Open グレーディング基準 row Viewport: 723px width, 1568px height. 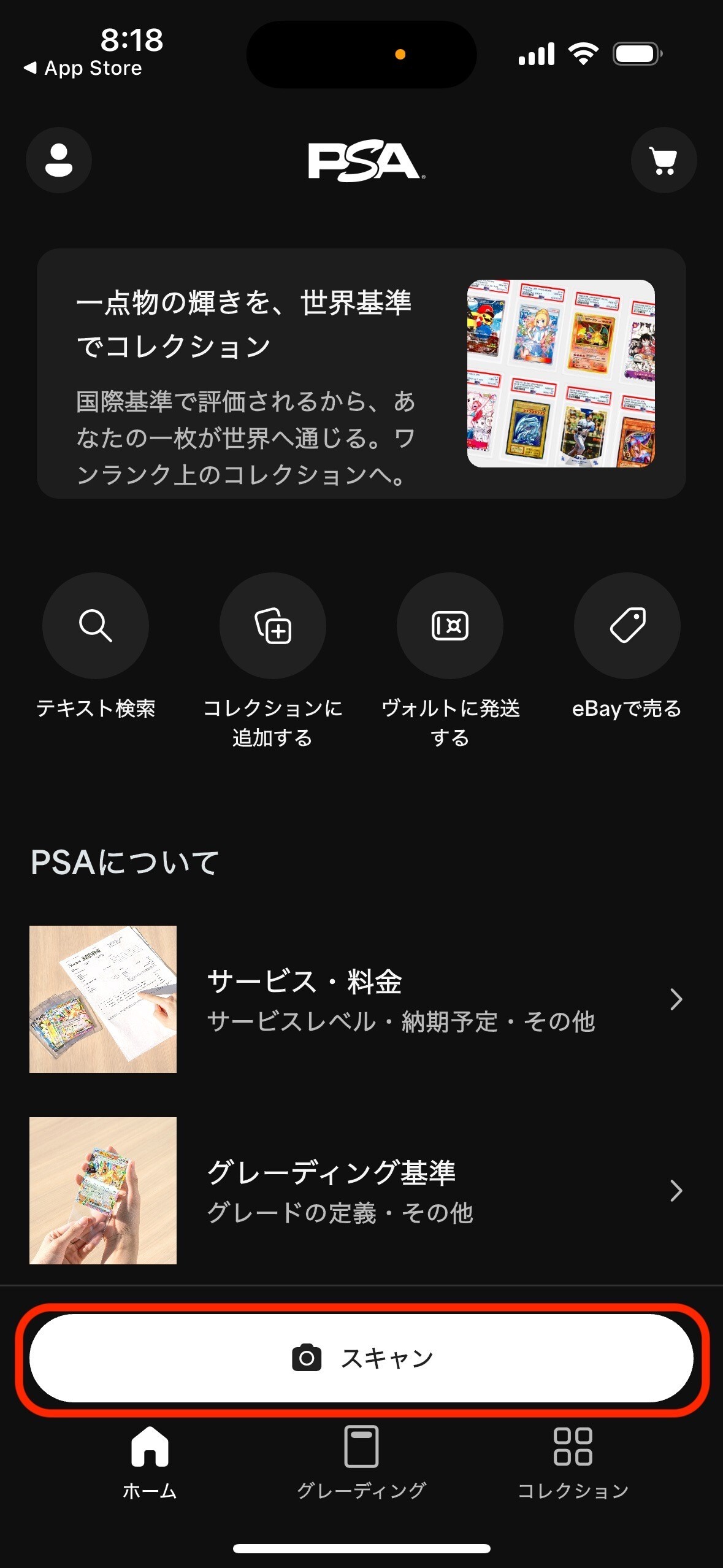pyautogui.click(x=361, y=1191)
